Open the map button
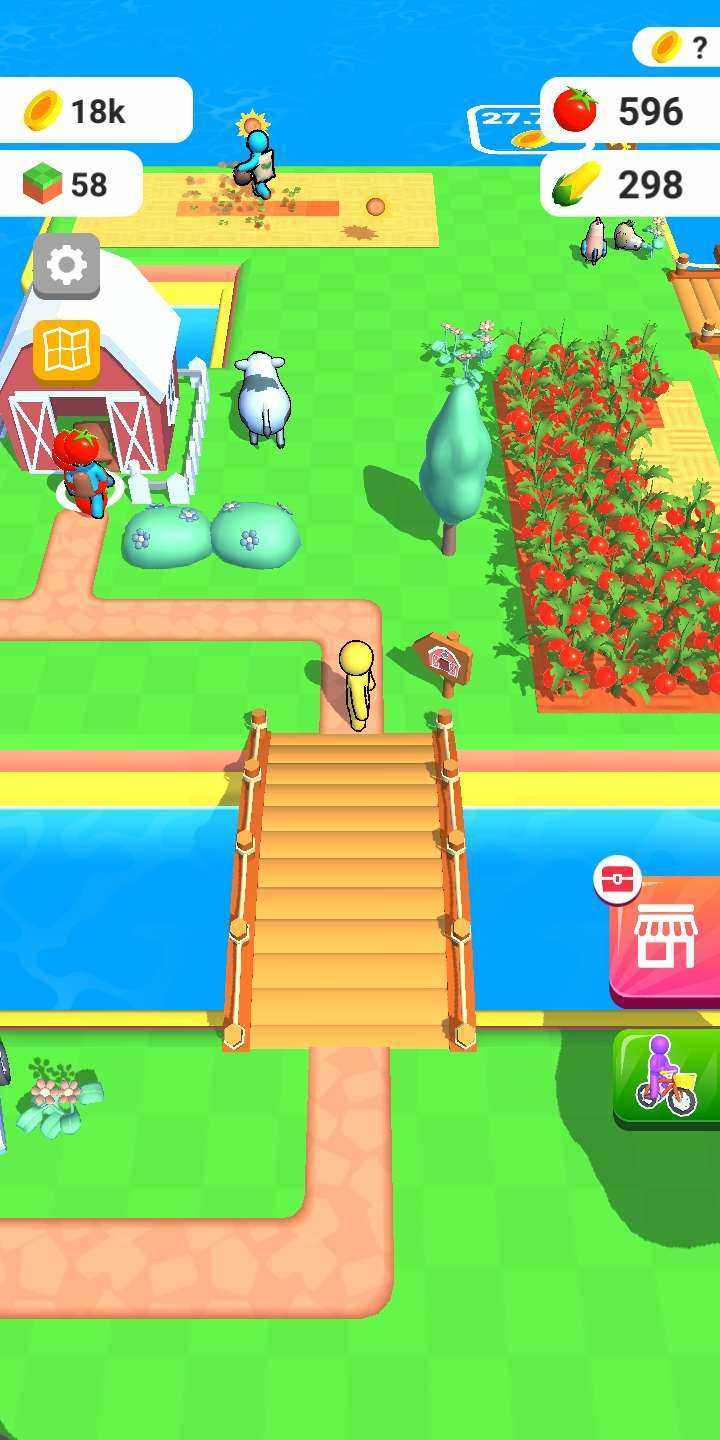 (66, 350)
